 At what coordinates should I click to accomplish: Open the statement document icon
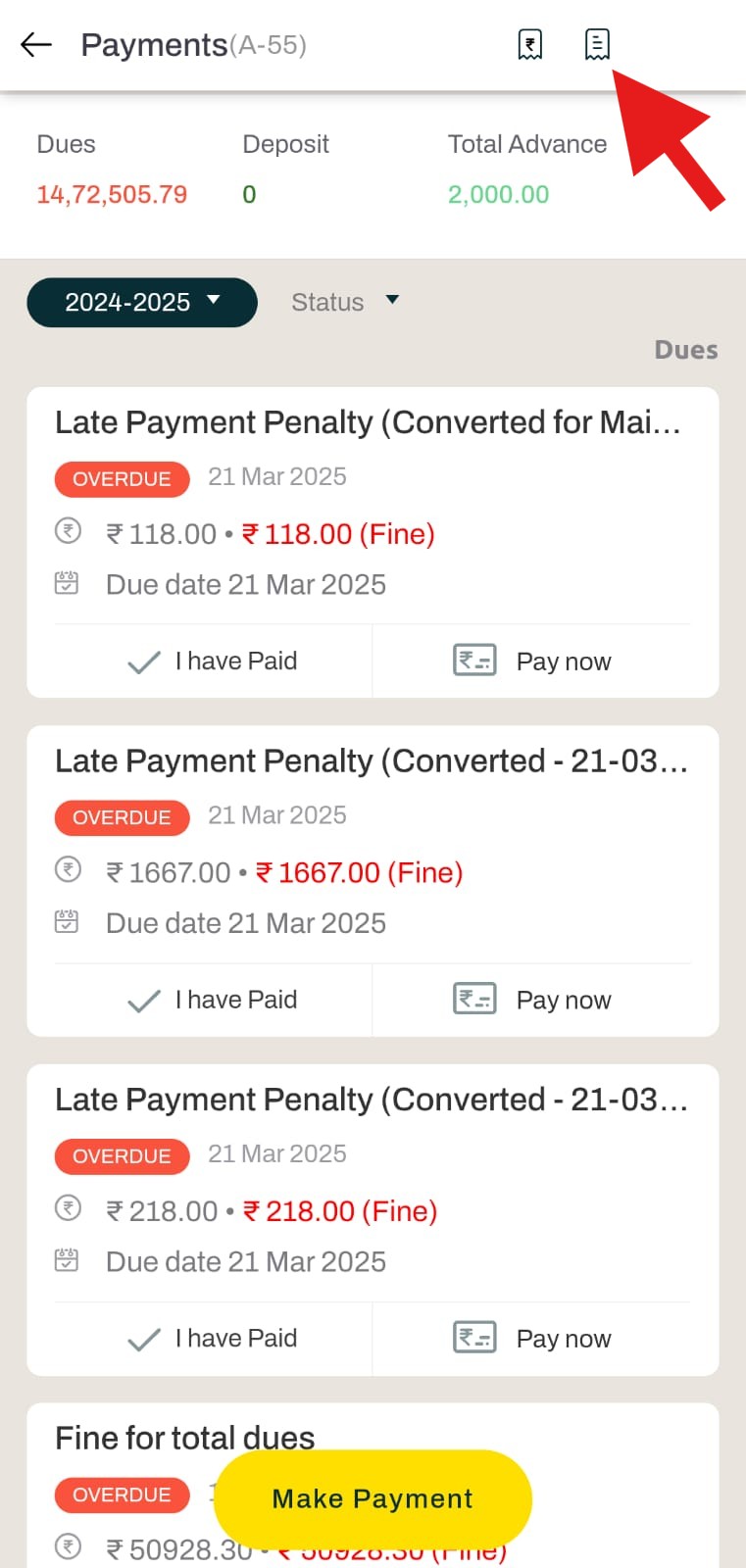pos(596,44)
